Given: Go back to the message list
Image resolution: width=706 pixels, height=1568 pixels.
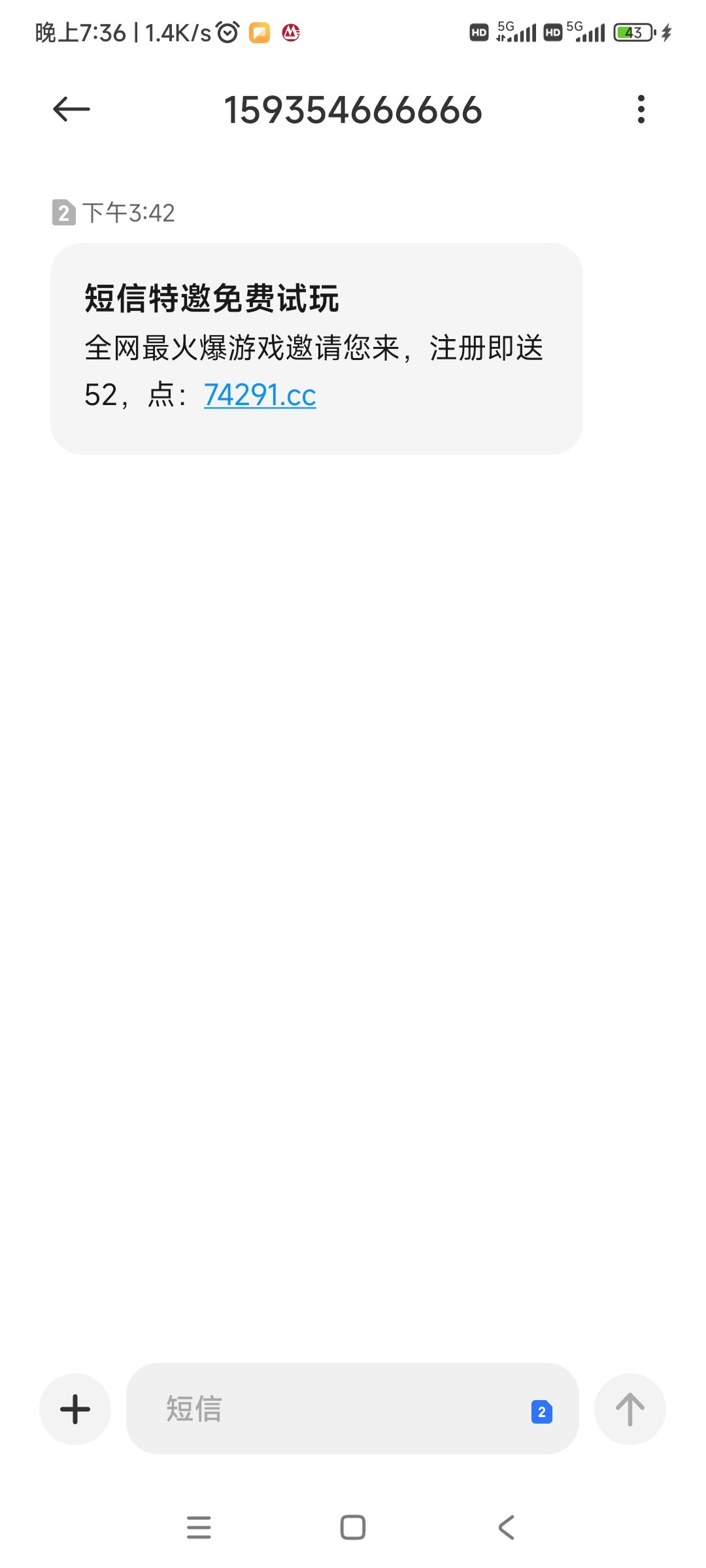Looking at the screenshot, I should [x=71, y=109].
